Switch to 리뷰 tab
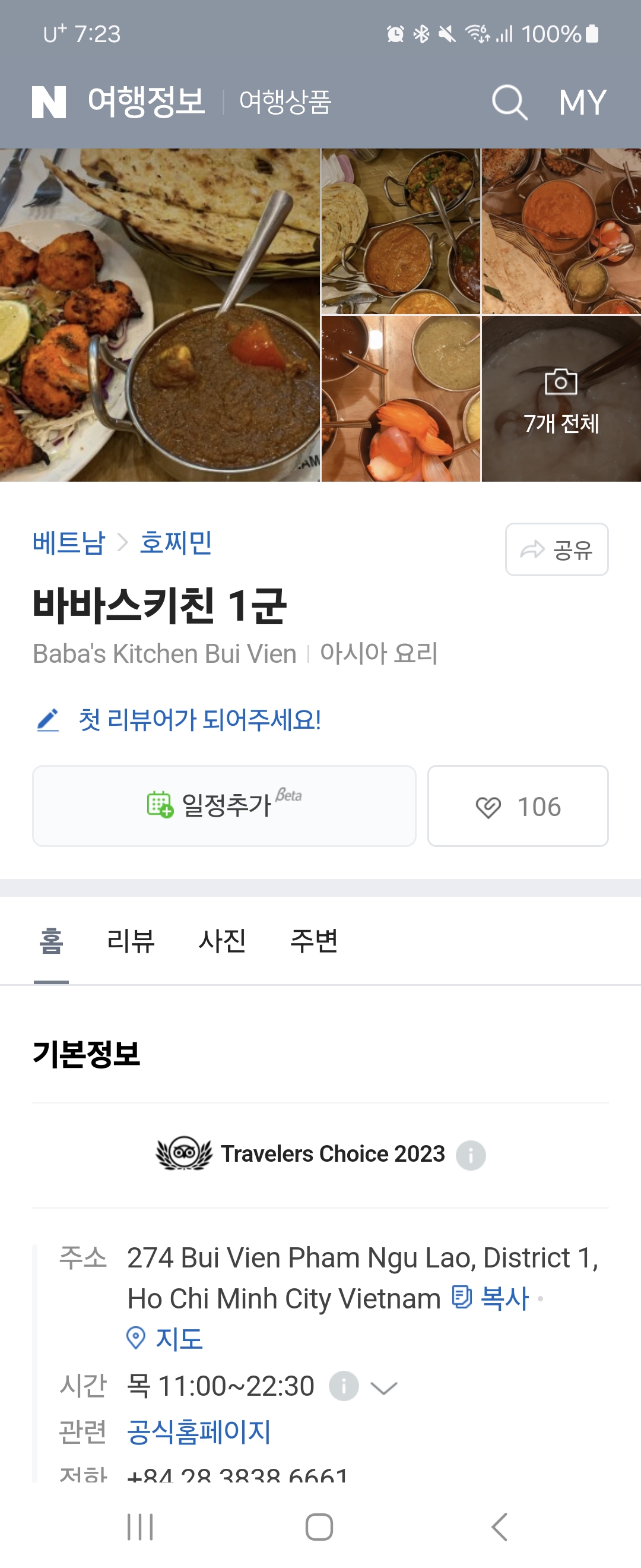The image size is (641, 1568). tap(131, 940)
